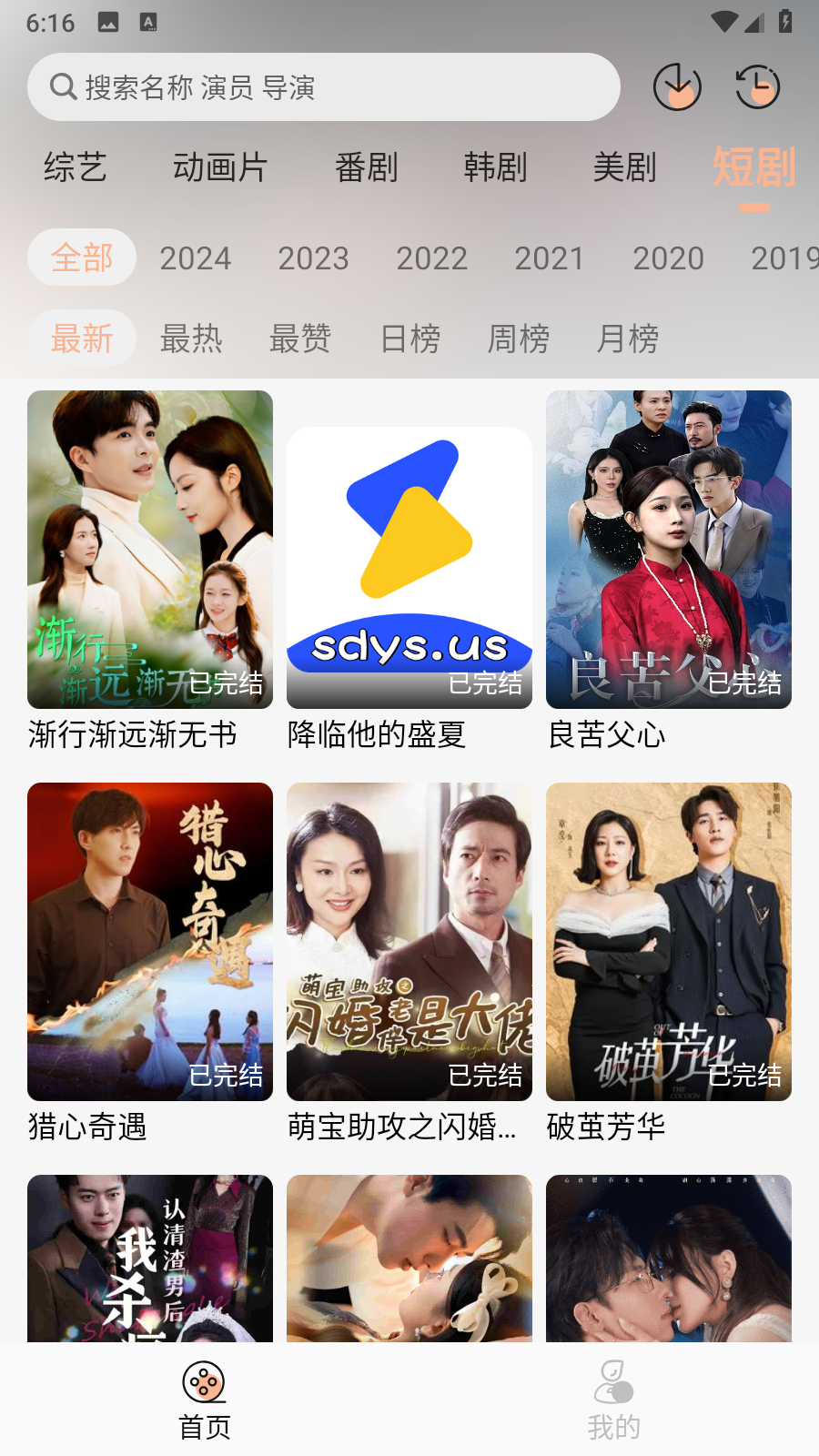Sort by 最热
Viewport: 819px width, 1456px height.
(x=191, y=339)
